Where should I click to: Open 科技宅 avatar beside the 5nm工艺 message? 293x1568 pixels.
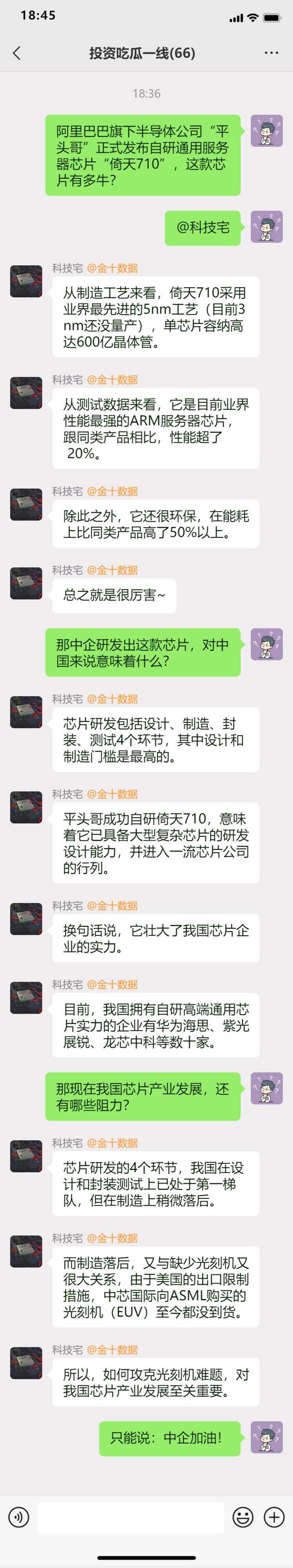coord(26,281)
